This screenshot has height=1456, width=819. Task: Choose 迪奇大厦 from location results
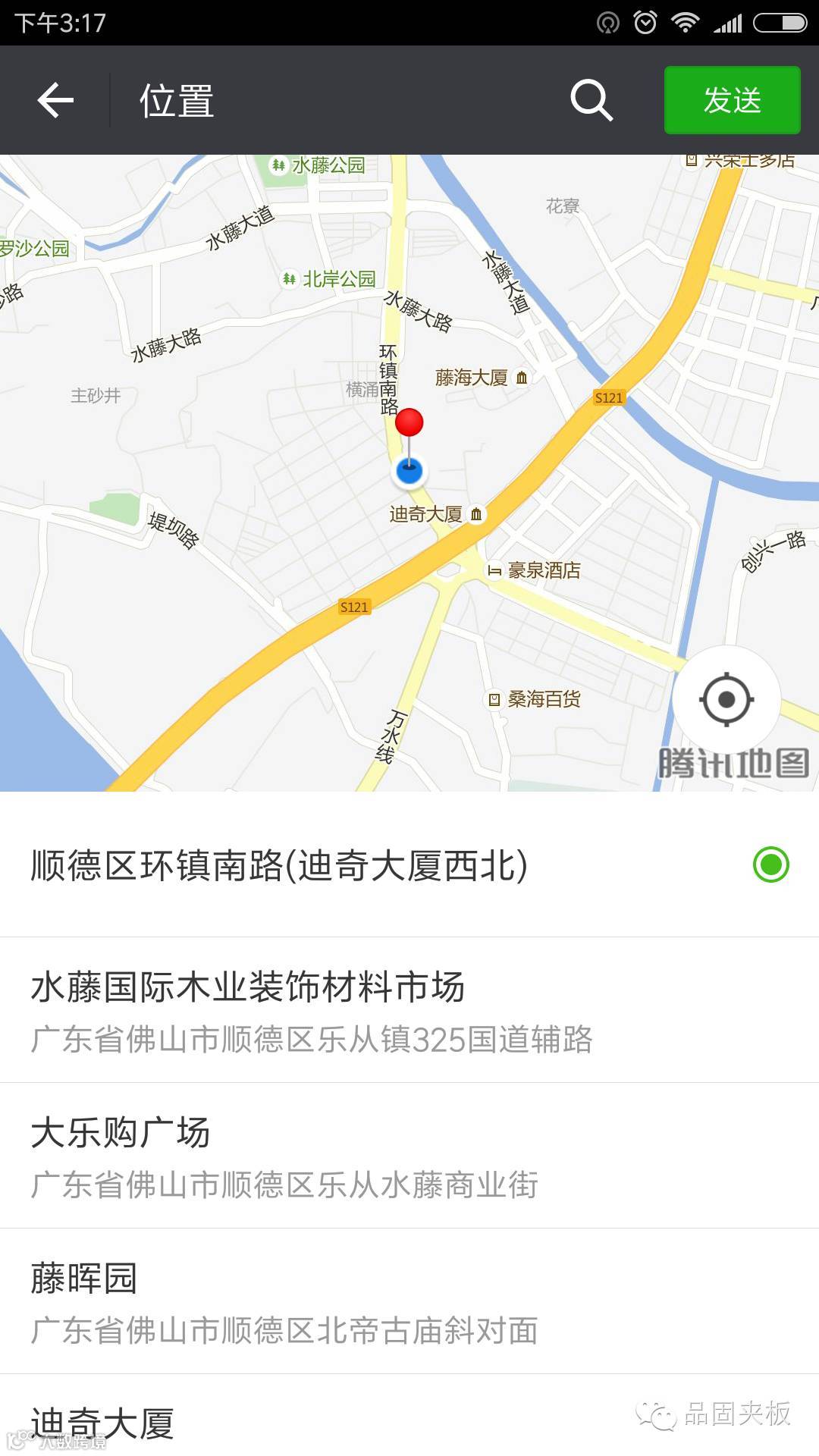click(x=409, y=1423)
